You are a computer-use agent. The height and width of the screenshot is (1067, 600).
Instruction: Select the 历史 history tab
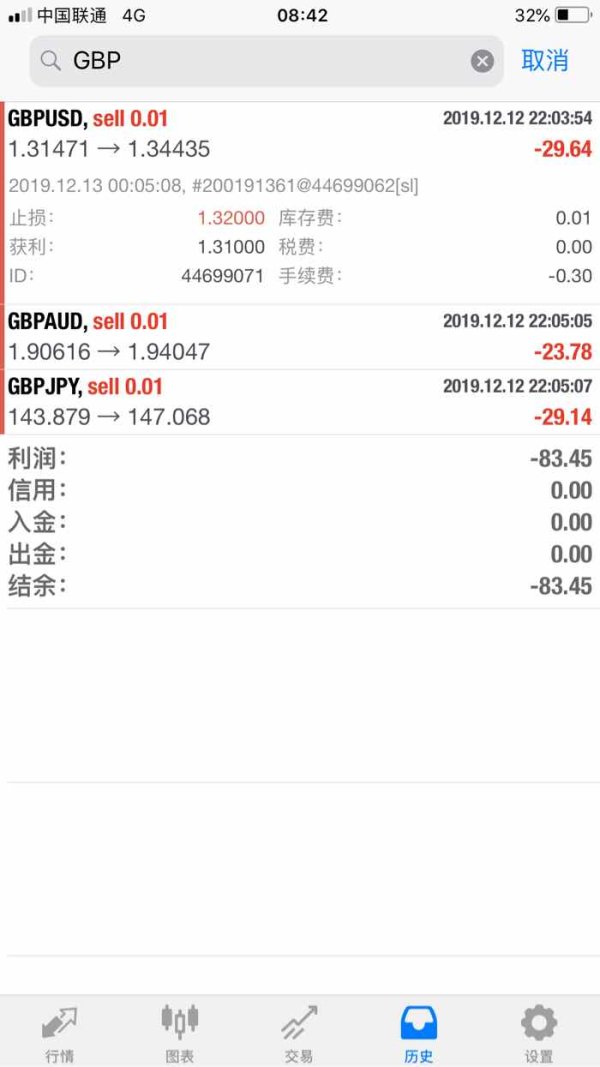(419, 1032)
